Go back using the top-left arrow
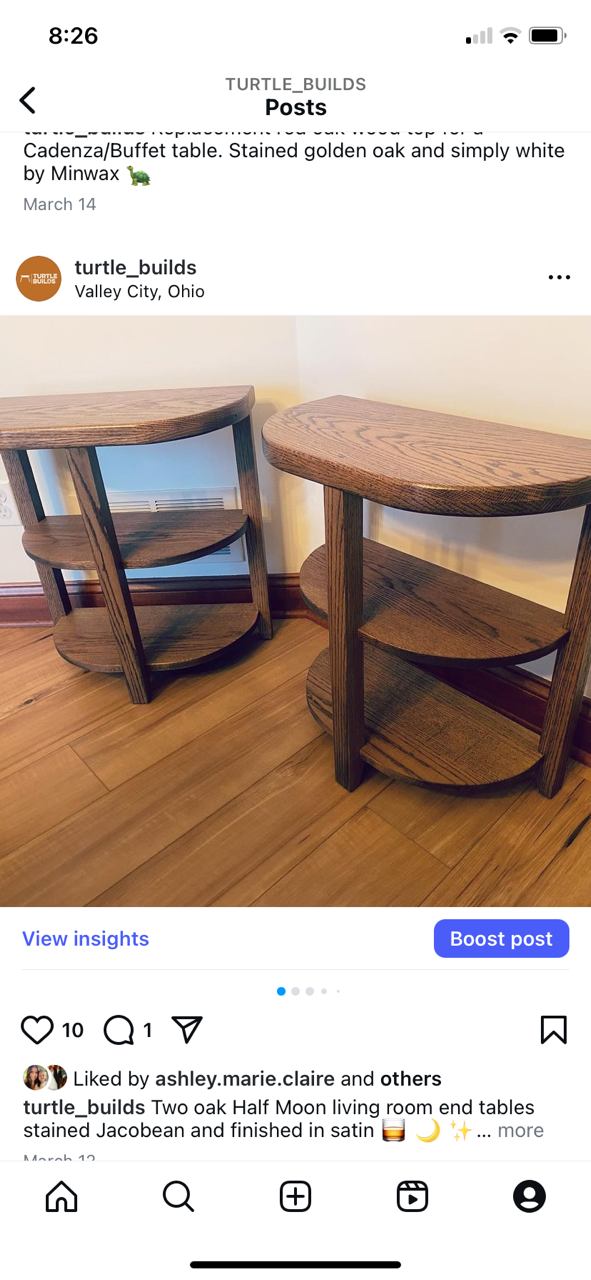The width and height of the screenshot is (591, 1280). (x=28, y=100)
